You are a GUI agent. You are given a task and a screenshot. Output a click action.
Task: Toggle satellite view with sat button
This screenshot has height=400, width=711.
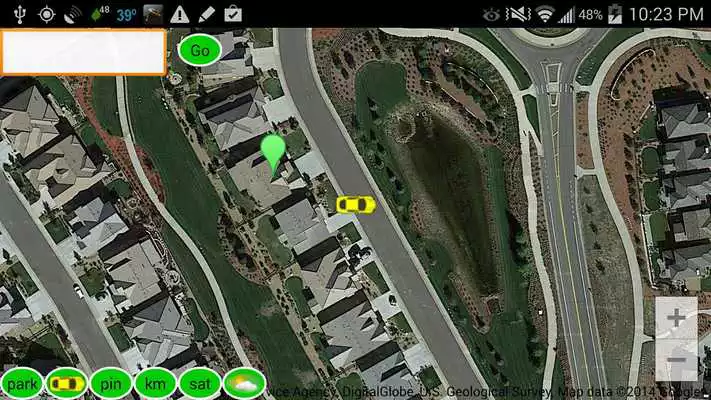pos(200,383)
